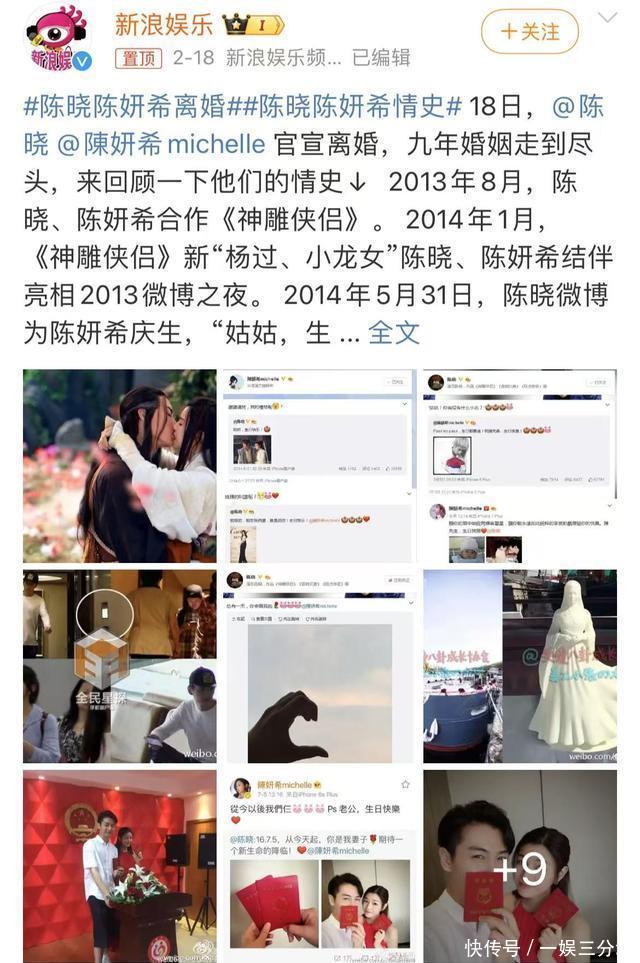The image size is (640, 963).
Task: Expand the post options chevron
Action: [x=608, y=19]
